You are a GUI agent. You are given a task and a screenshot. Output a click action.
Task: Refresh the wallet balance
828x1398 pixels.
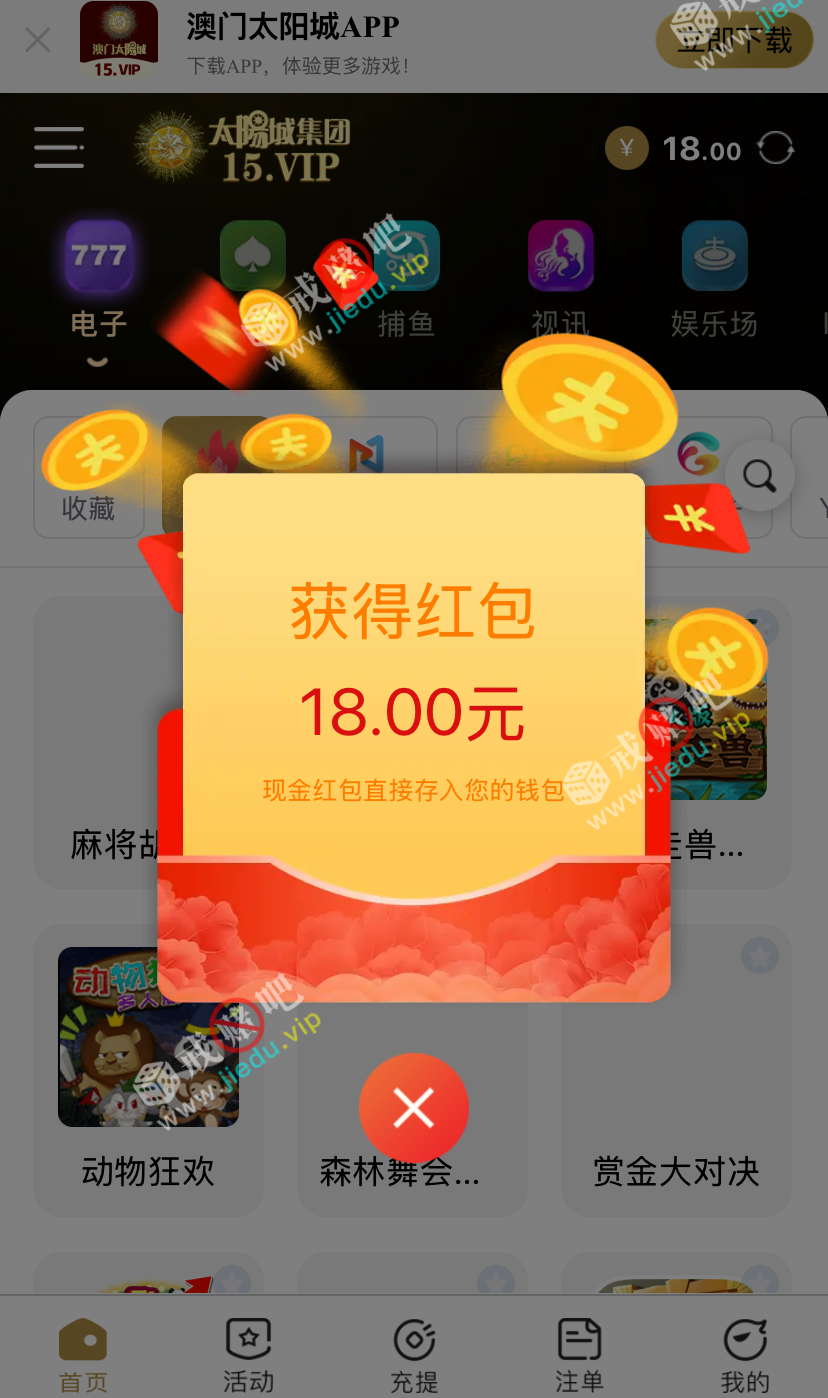pos(776,149)
